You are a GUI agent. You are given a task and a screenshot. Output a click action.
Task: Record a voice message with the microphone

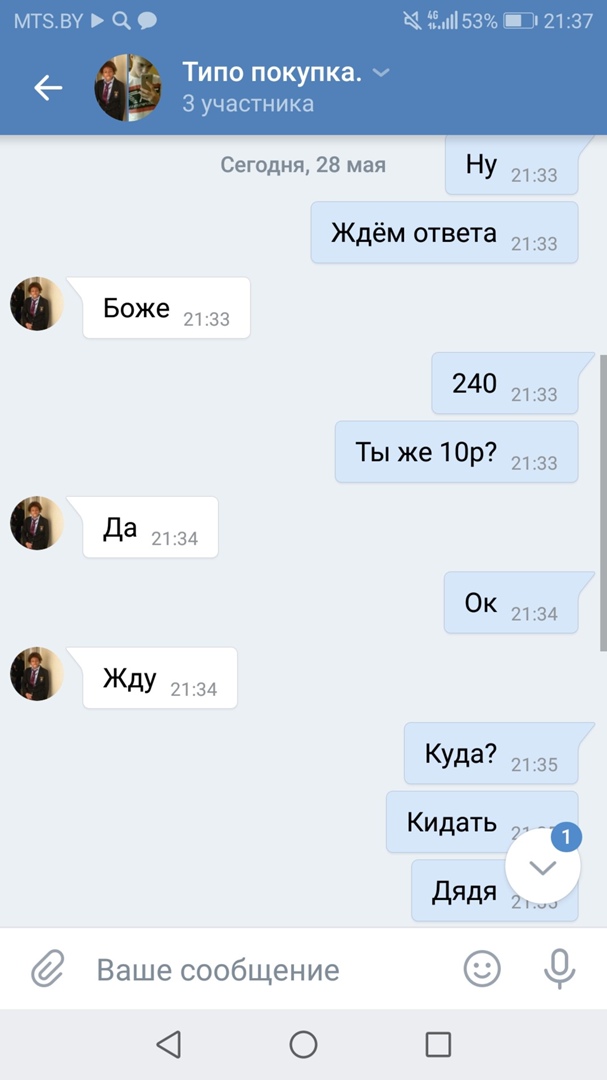point(559,967)
